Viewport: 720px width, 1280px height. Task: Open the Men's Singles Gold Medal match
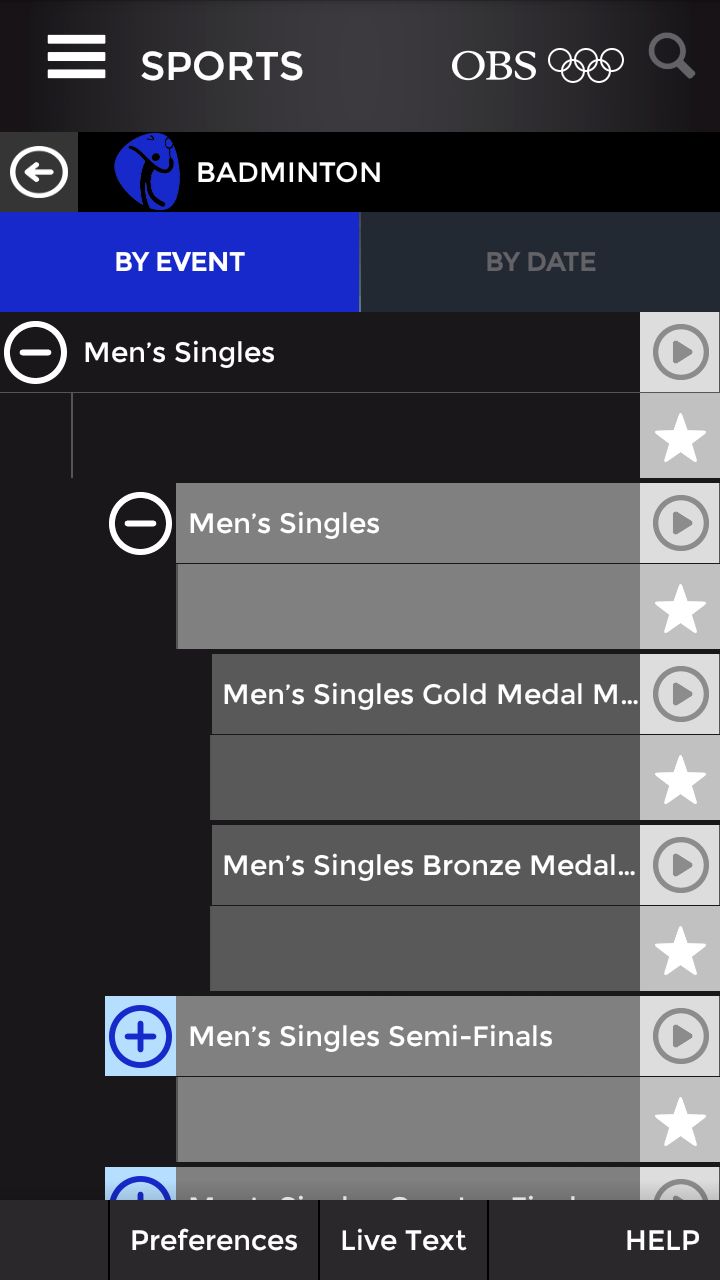428,694
